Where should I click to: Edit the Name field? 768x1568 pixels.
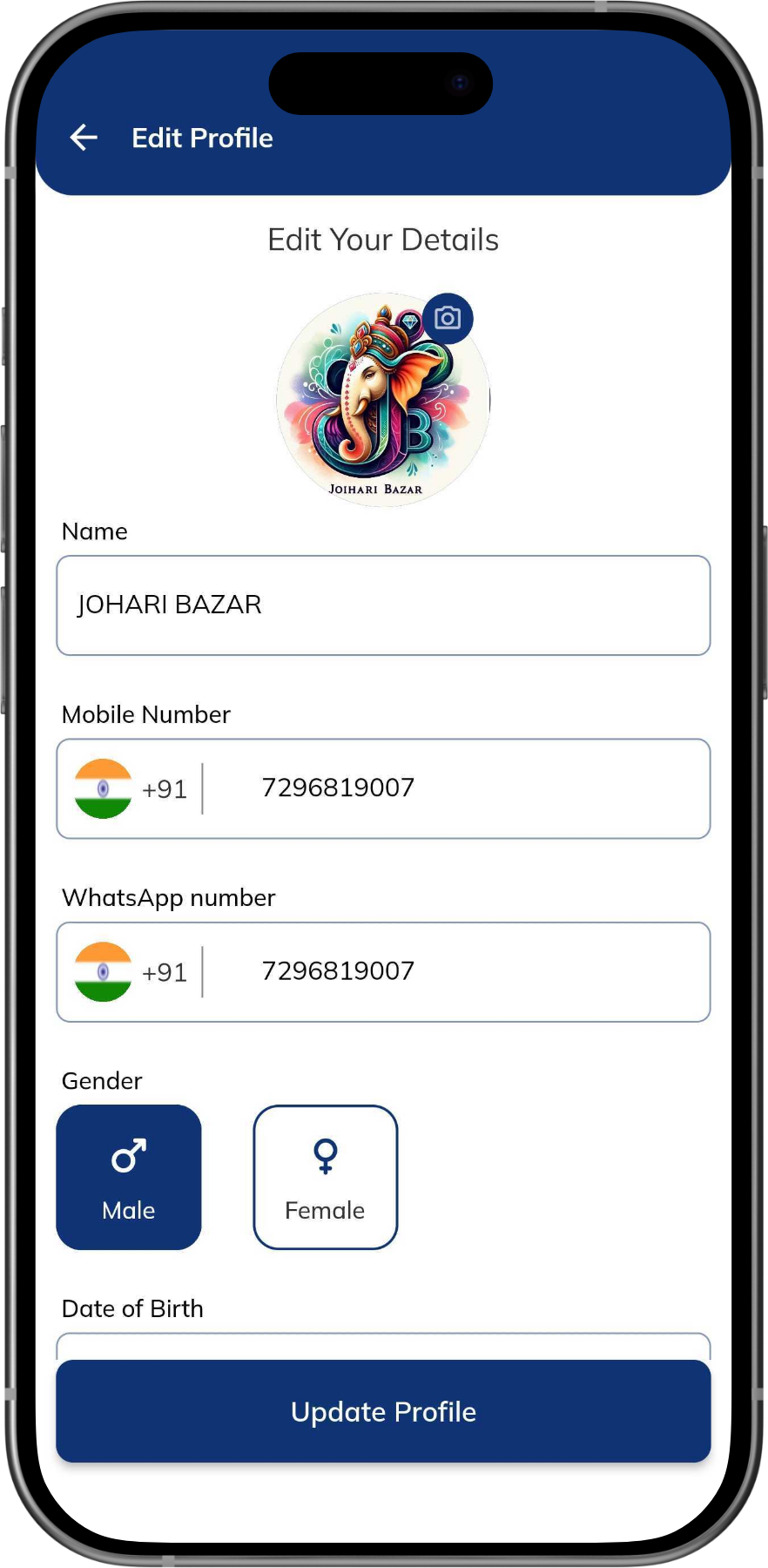tap(383, 605)
